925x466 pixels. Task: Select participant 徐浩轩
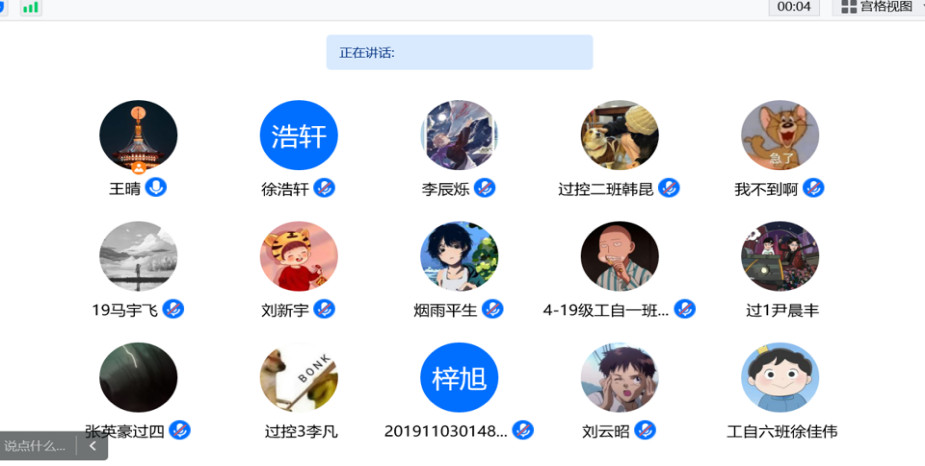click(298, 136)
